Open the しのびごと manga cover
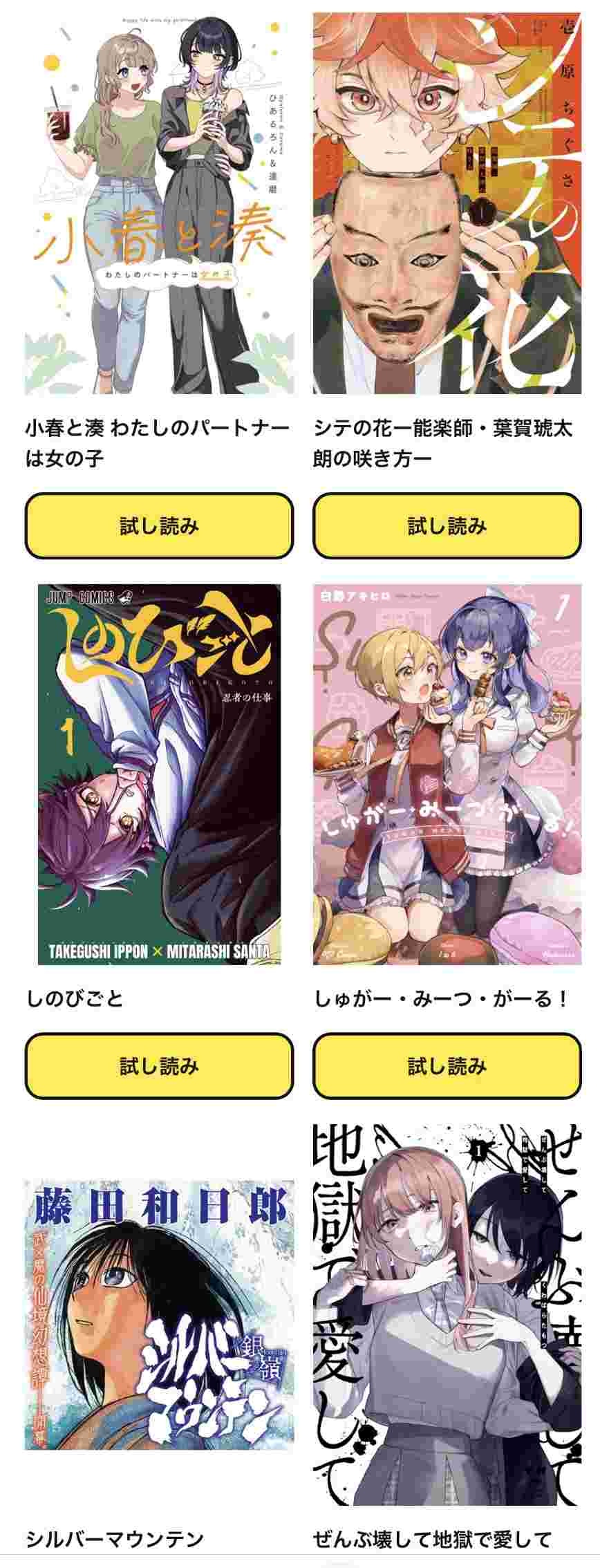This screenshot has height=1568, width=600. pos(160,774)
